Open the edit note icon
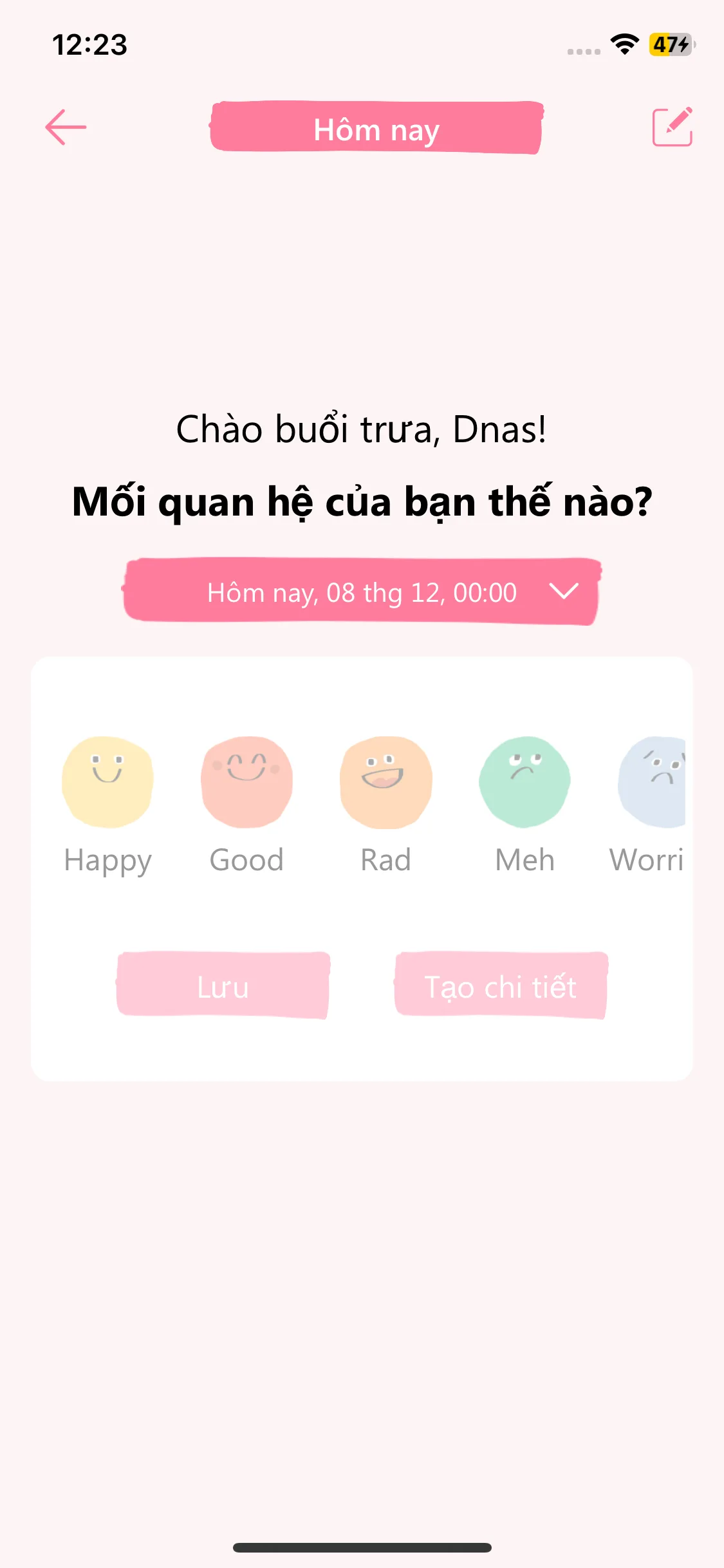The width and height of the screenshot is (724, 1568). (x=672, y=127)
